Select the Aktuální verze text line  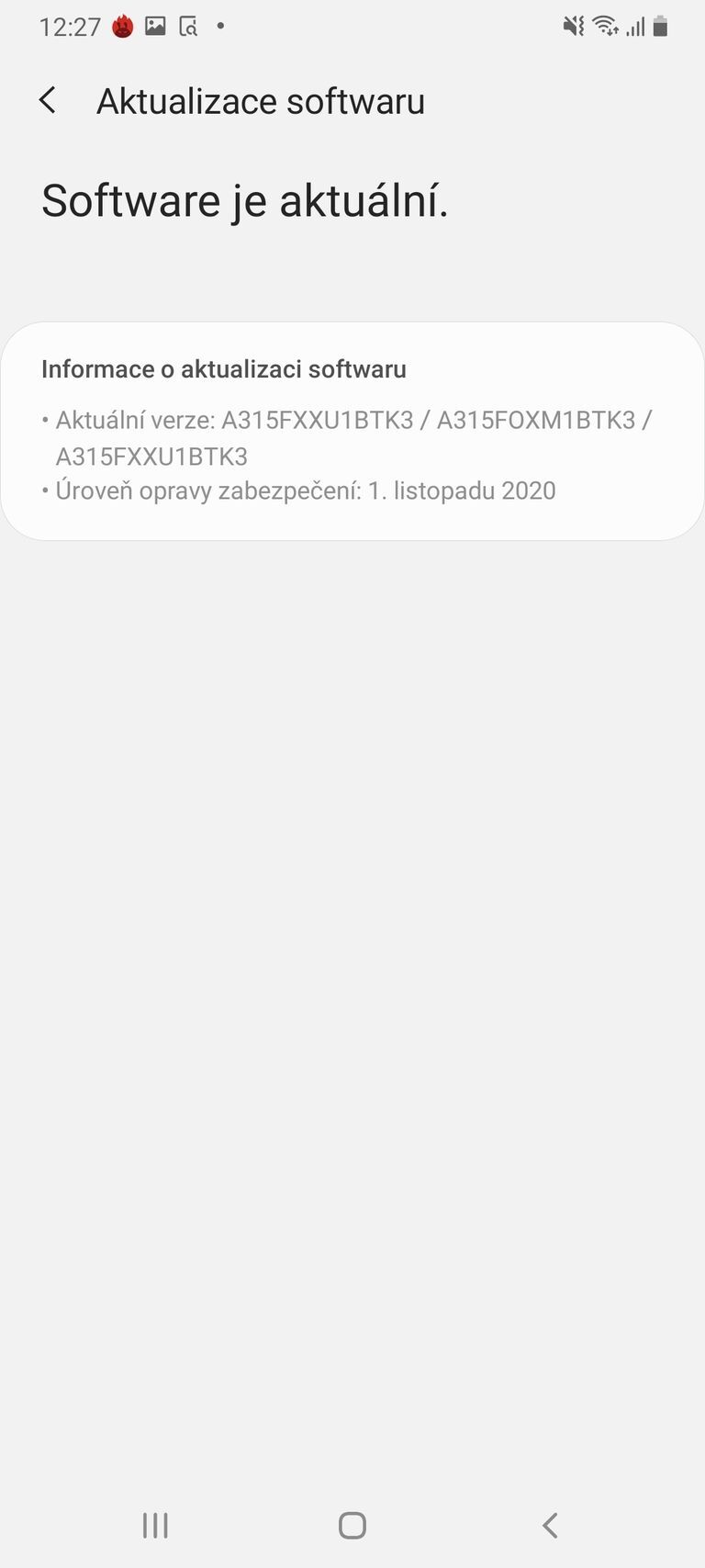[x=138, y=420]
